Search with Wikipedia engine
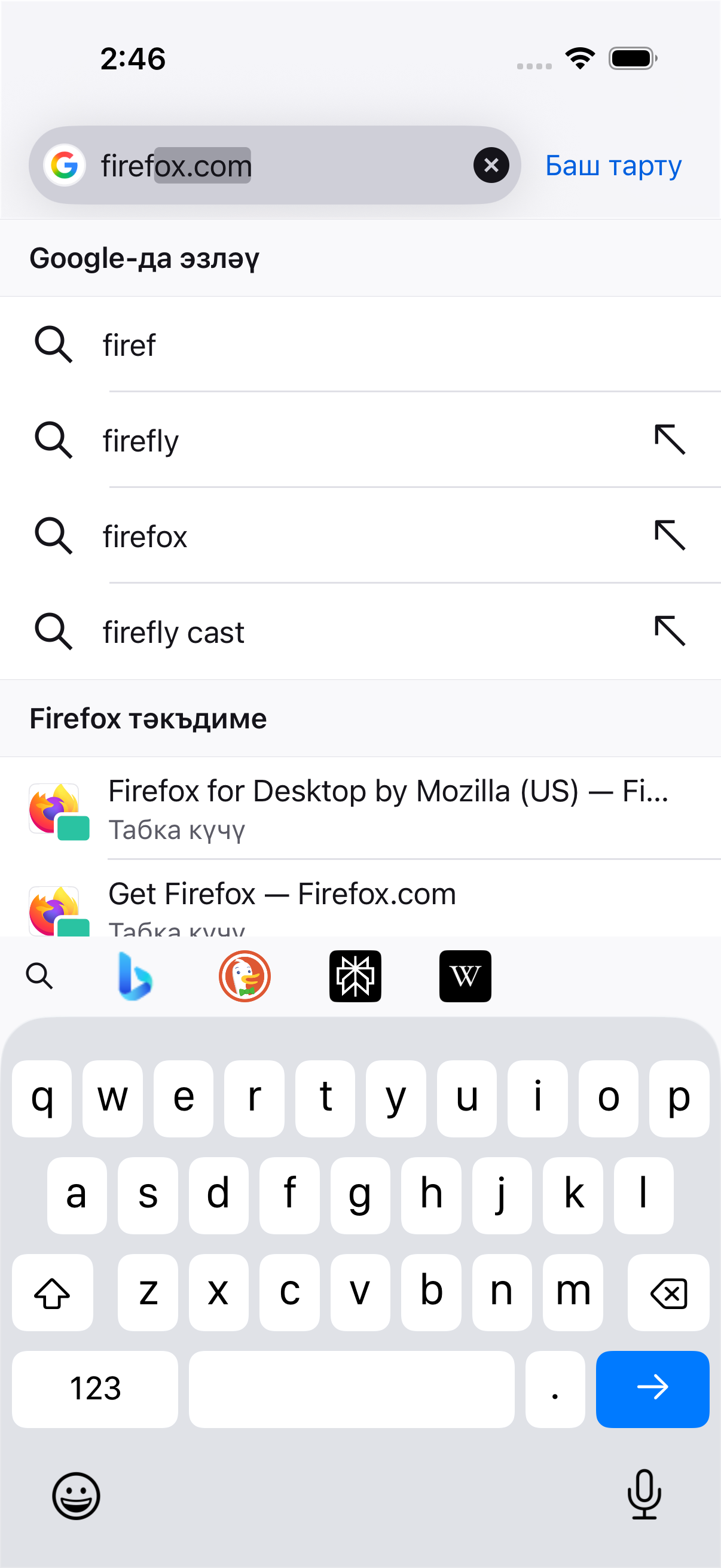 (465, 976)
